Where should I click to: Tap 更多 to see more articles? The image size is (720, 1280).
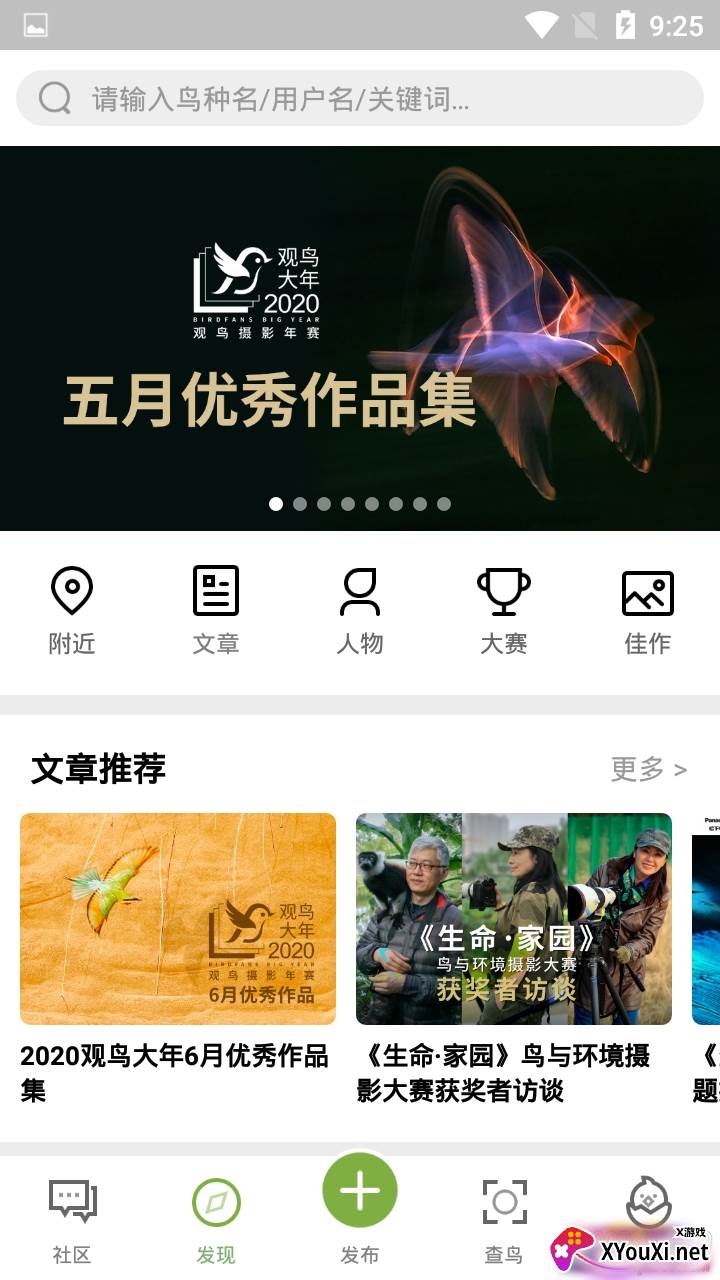click(x=649, y=769)
